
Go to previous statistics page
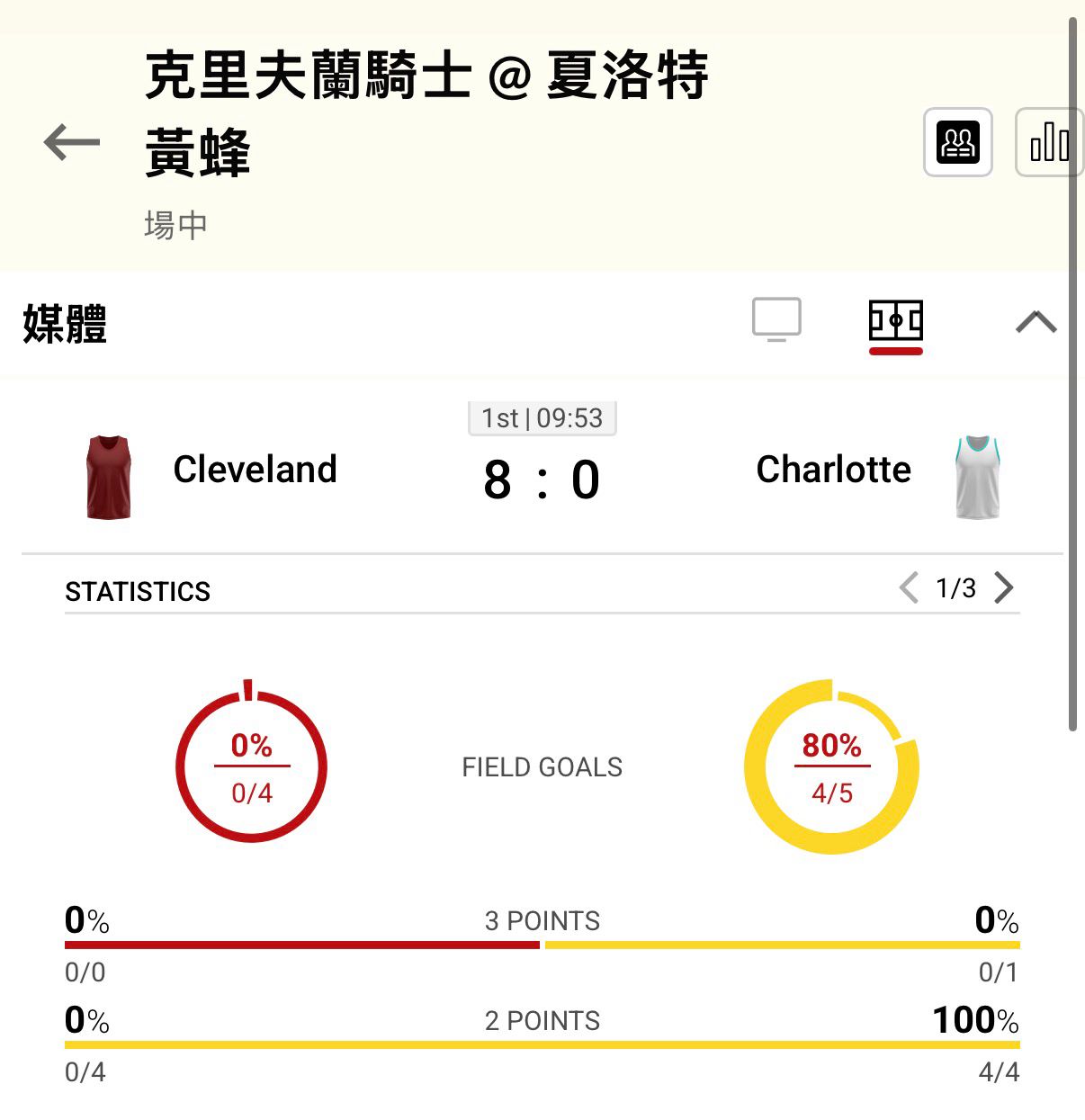point(909,588)
